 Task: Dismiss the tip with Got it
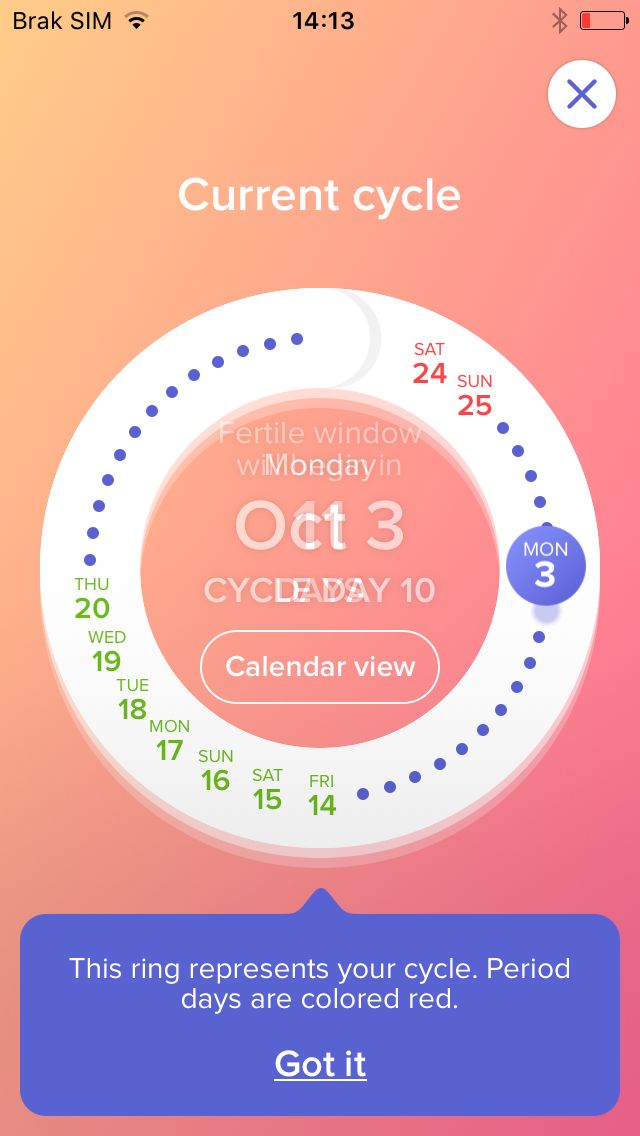point(320,1064)
